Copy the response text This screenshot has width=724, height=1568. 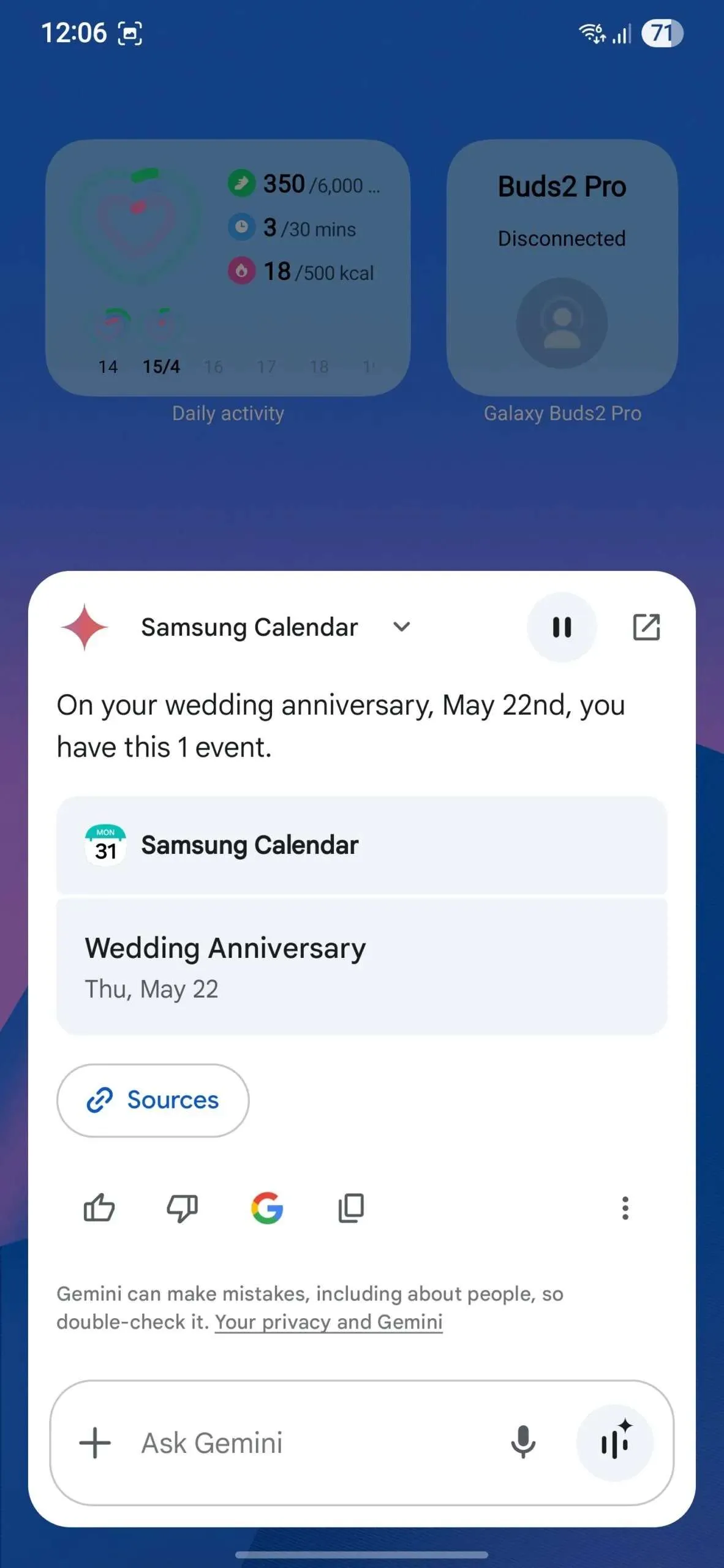click(x=351, y=1208)
